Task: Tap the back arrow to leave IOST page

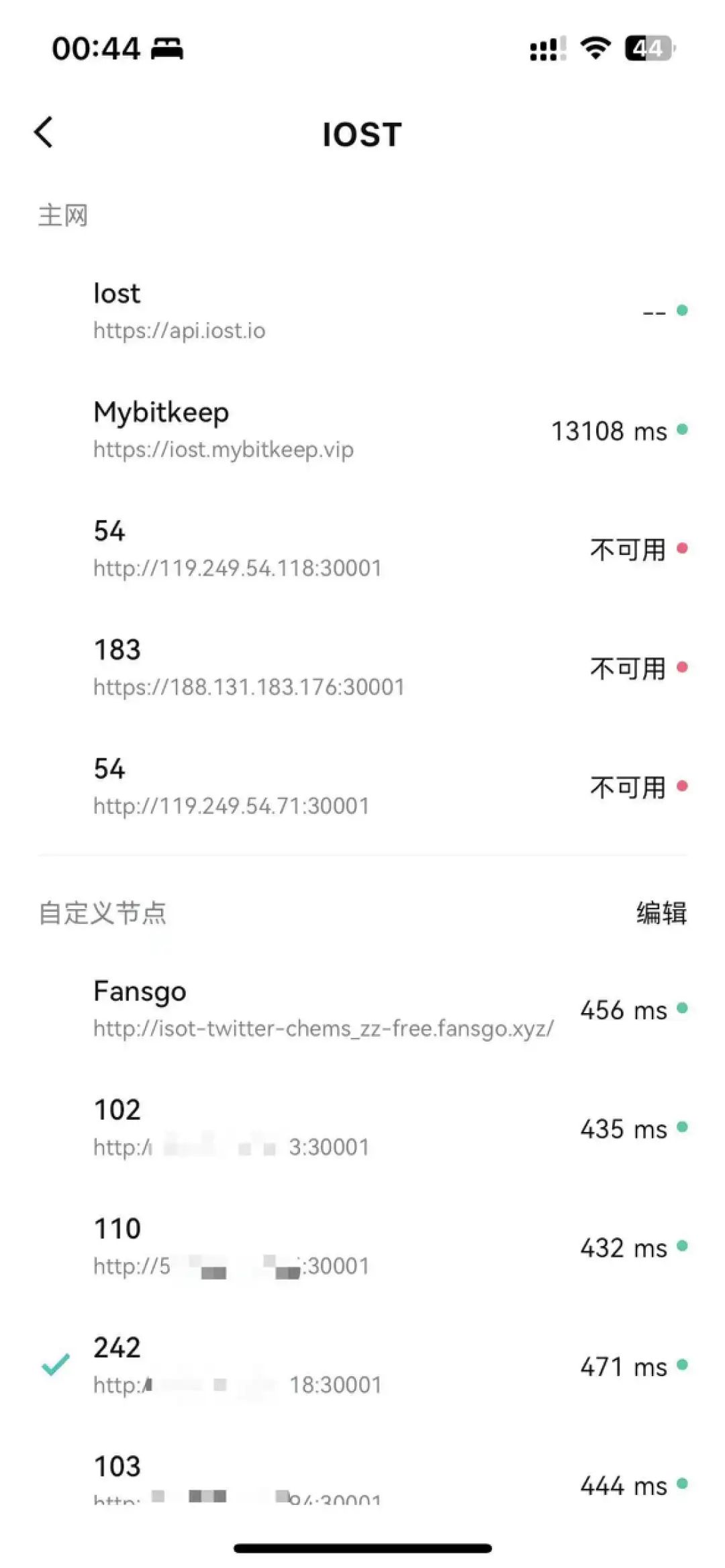Action: (x=45, y=132)
